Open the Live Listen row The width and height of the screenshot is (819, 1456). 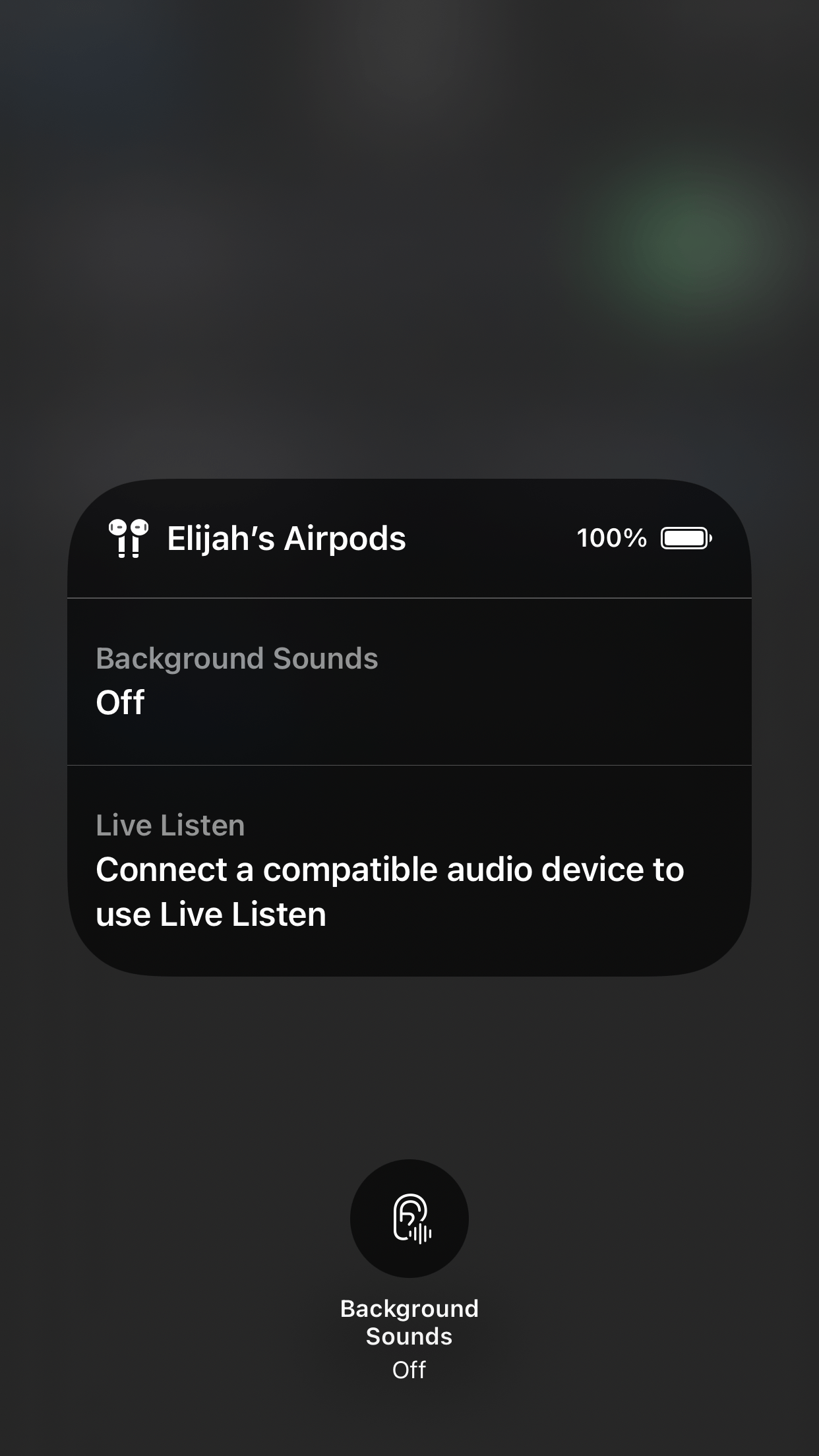point(409,869)
